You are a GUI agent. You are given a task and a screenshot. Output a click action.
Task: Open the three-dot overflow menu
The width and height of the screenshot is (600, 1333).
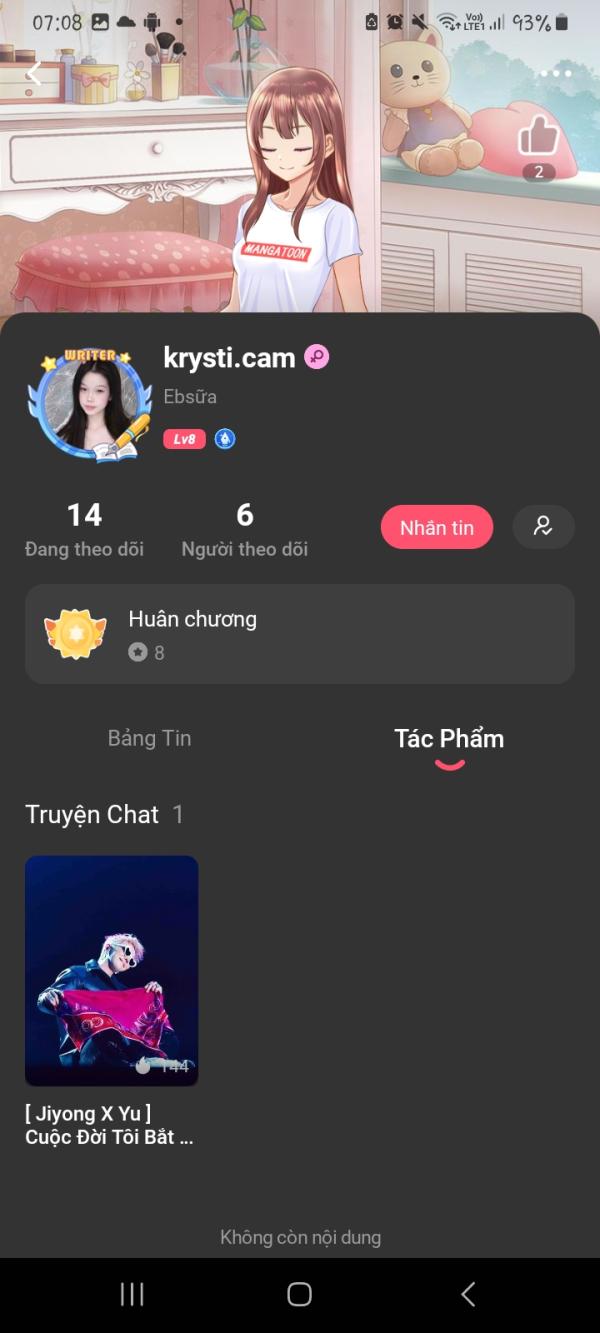[555, 73]
